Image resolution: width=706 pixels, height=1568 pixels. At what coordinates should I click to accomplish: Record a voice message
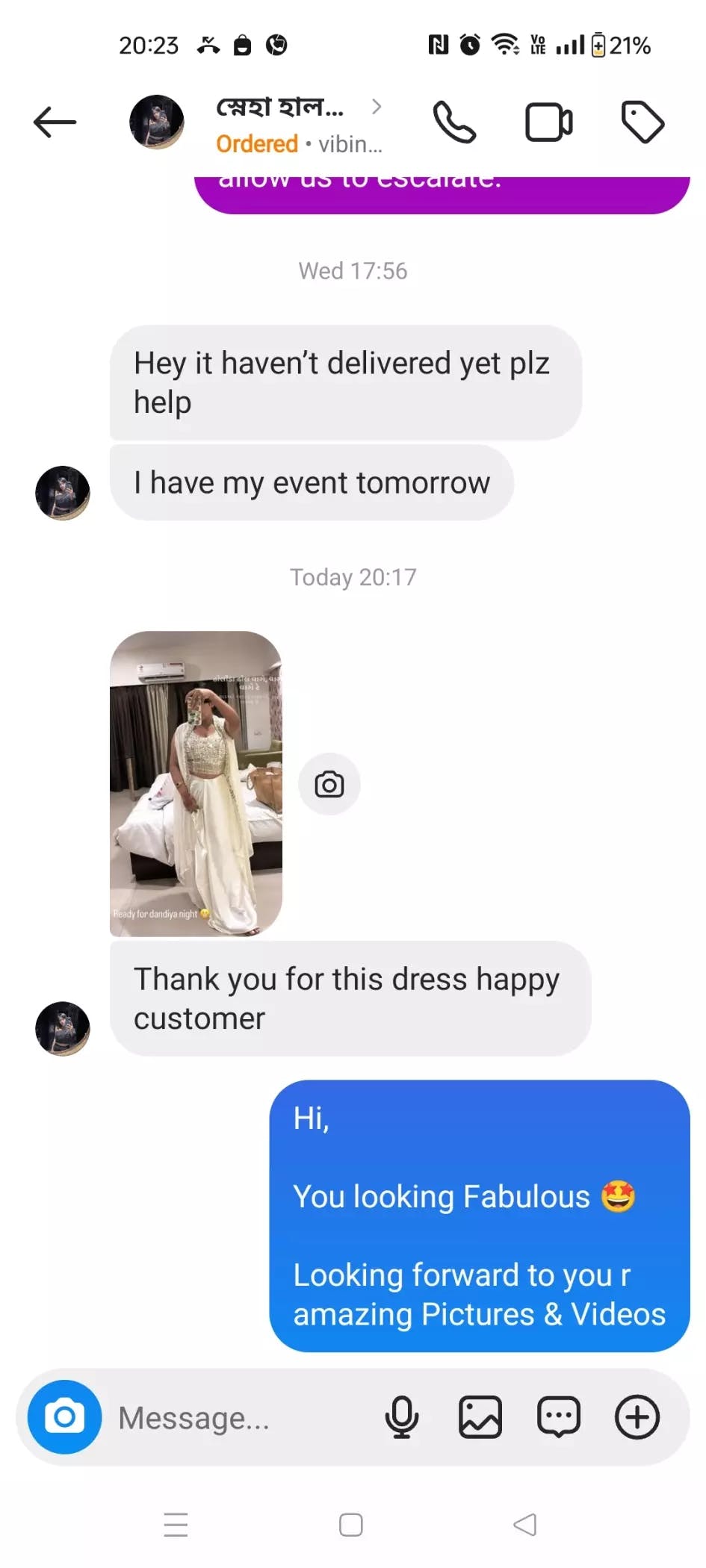pyautogui.click(x=401, y=1416)
